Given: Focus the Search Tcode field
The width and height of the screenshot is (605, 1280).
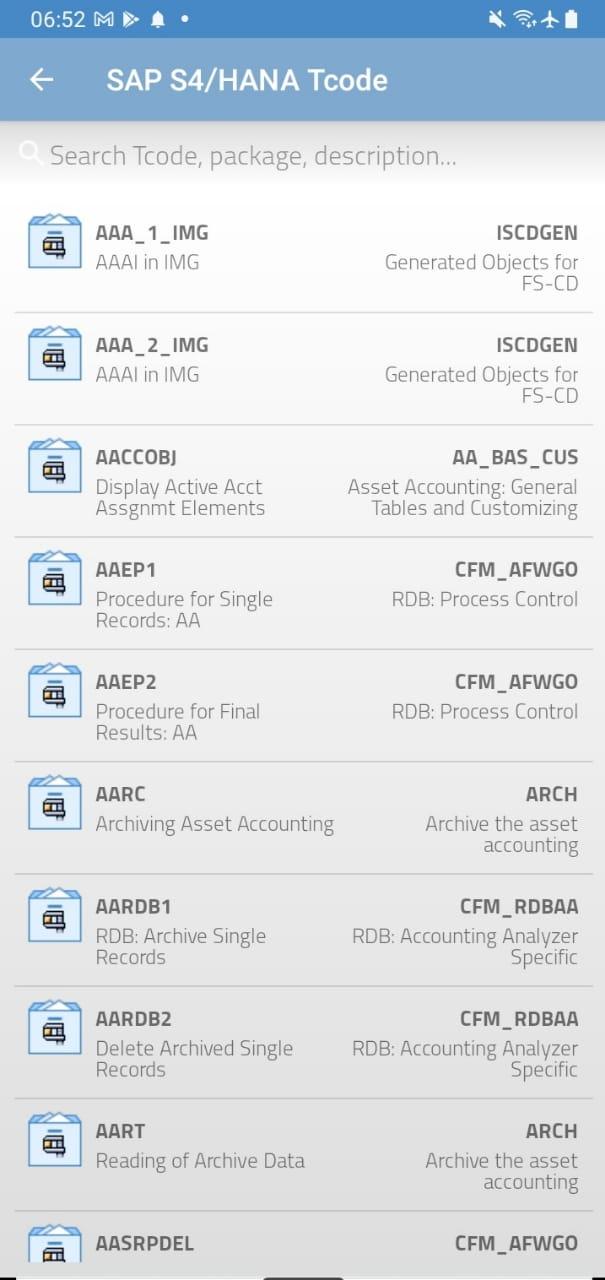Looking at the screenshot, I should tap(302, 155).
